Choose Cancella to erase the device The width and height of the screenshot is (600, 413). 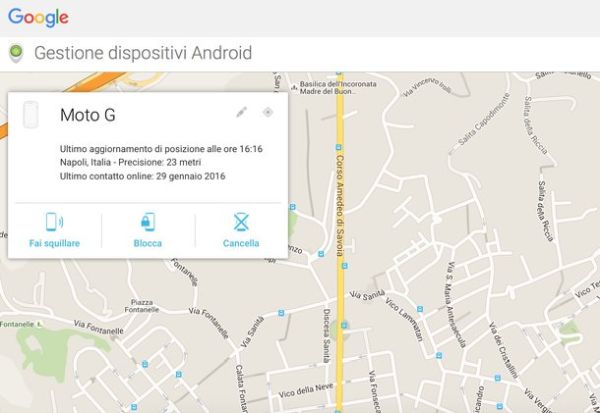click(x=241, y=230)
